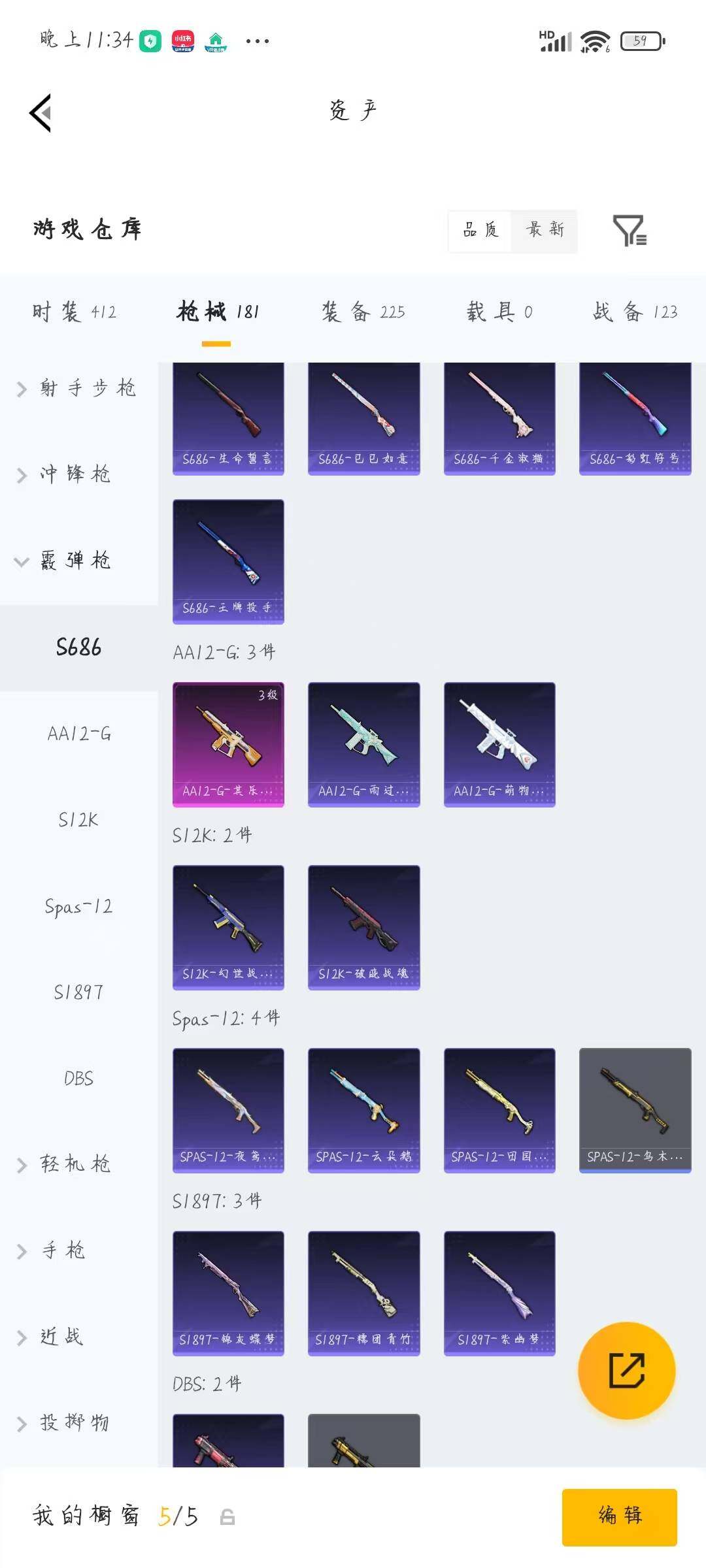Sort by 最新
706x1568 pixels.
tap(545, 230)
